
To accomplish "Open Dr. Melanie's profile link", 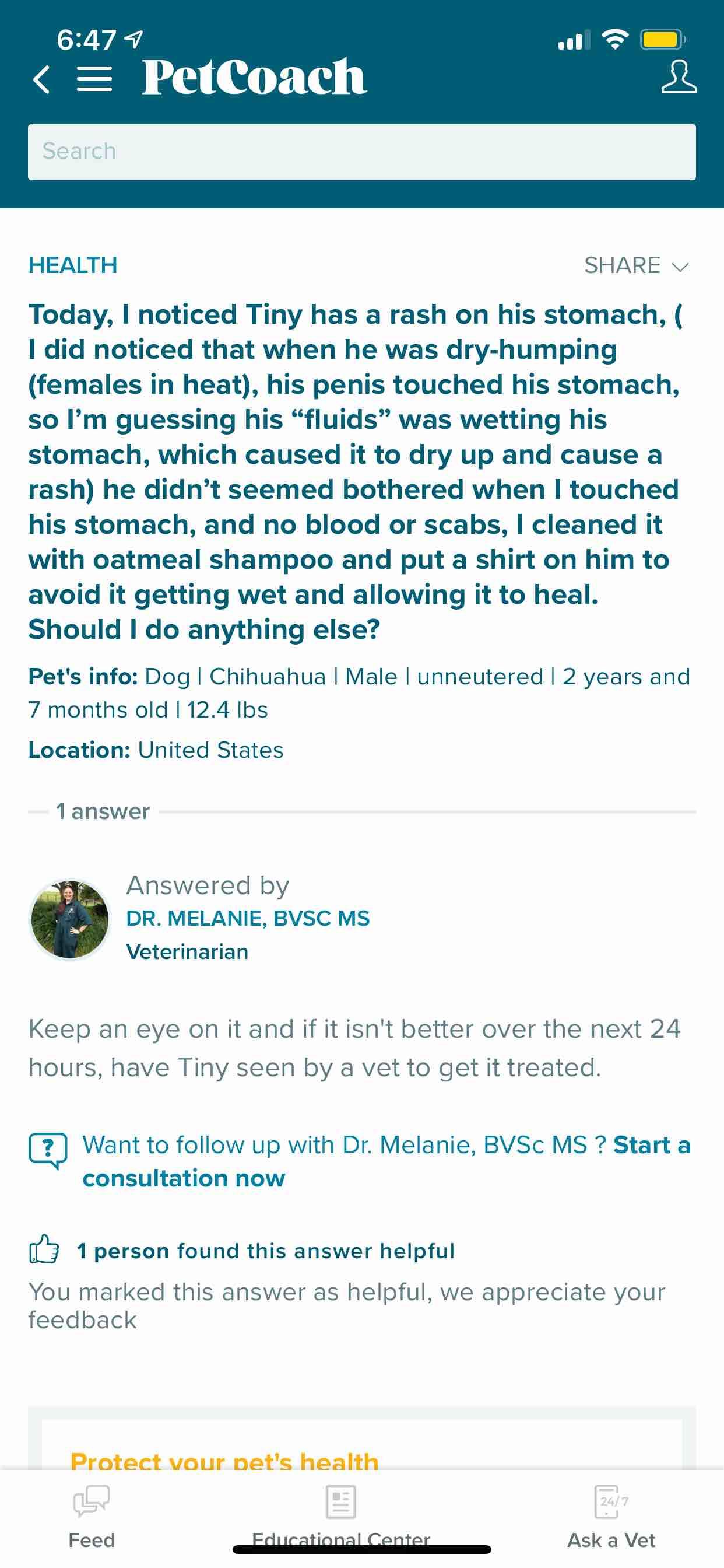I will [x=248, y=919].
